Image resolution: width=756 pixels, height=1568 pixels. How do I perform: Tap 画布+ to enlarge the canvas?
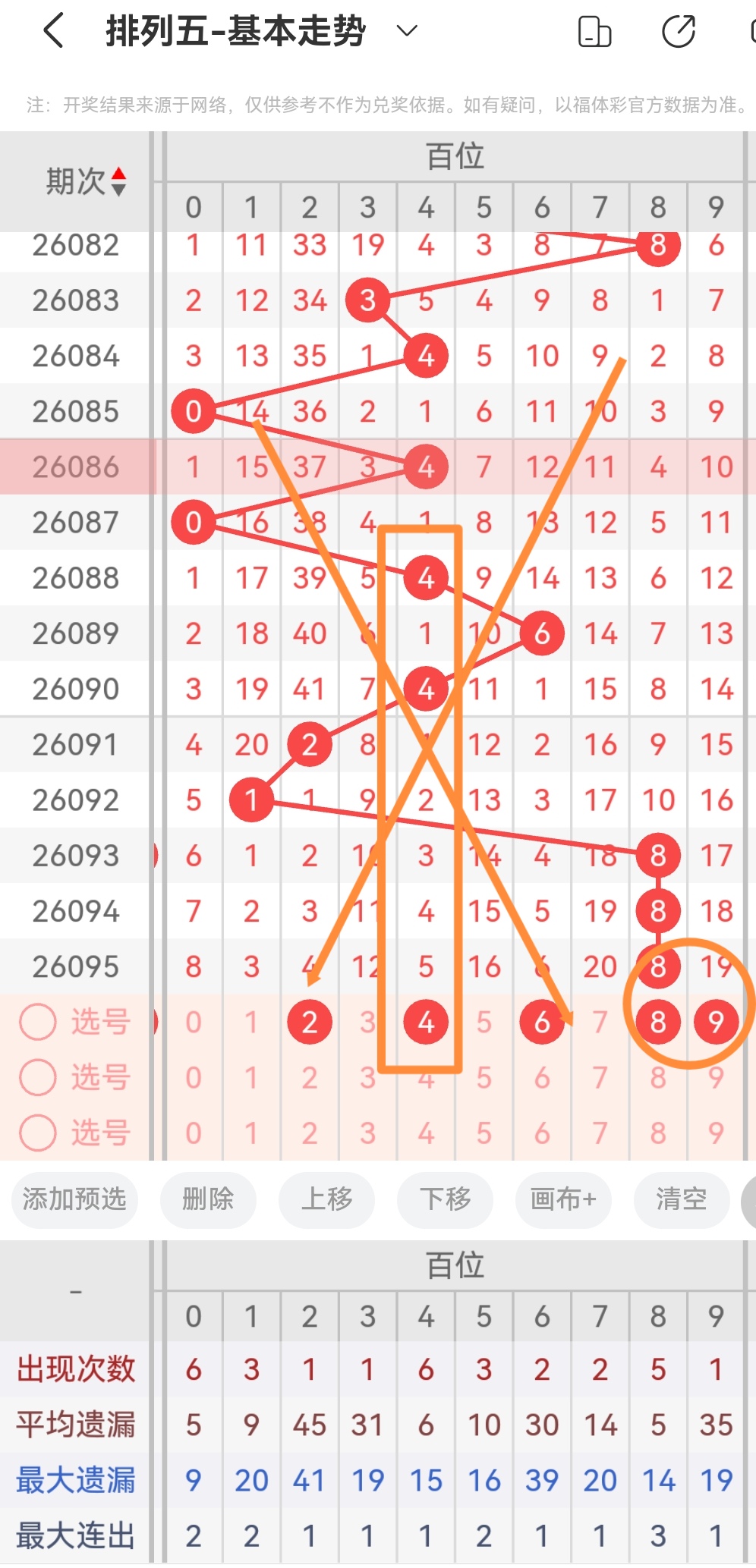point(563,1199)
